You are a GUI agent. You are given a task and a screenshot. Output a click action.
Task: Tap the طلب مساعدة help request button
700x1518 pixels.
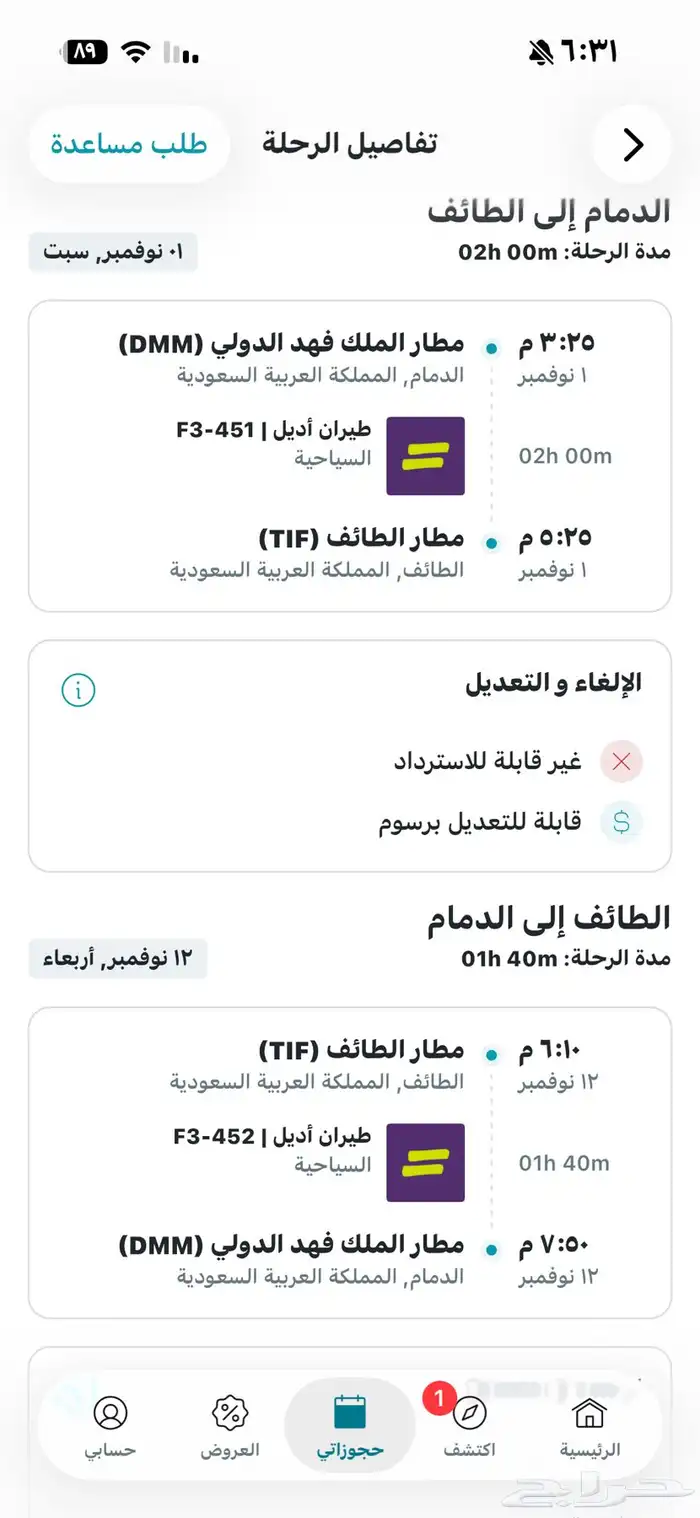coord(129,144)
